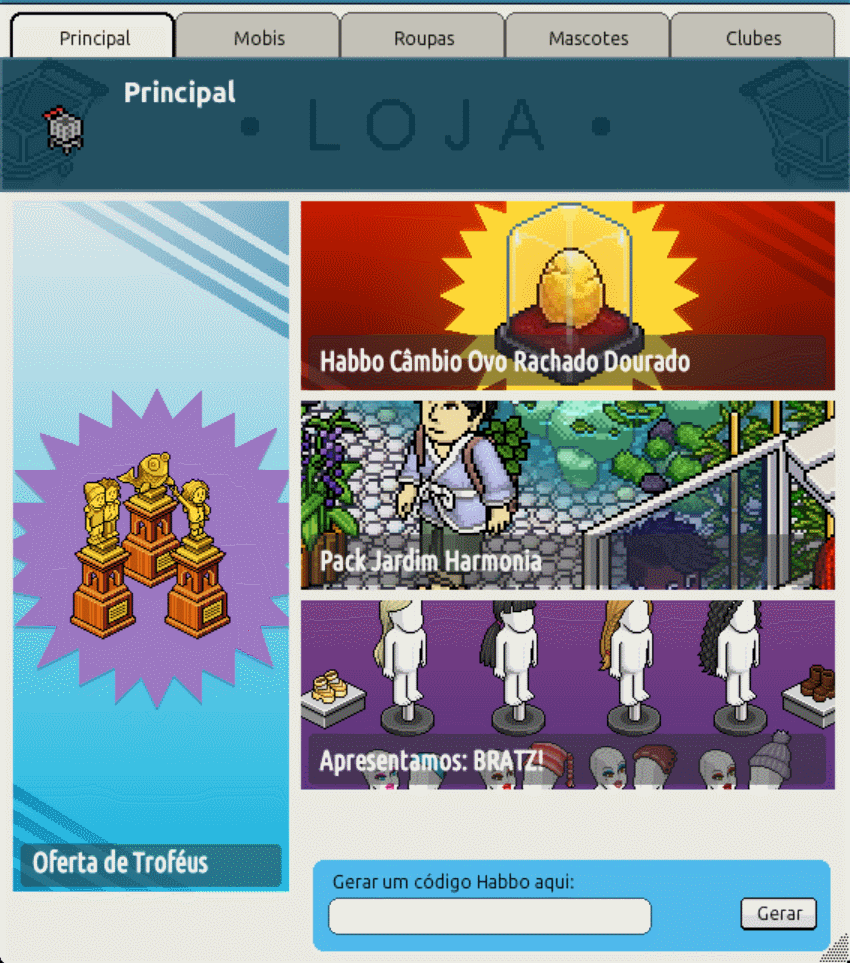Select the Principal tab
Viewport: 850px width, 963px height.
(x=94, y=38)
